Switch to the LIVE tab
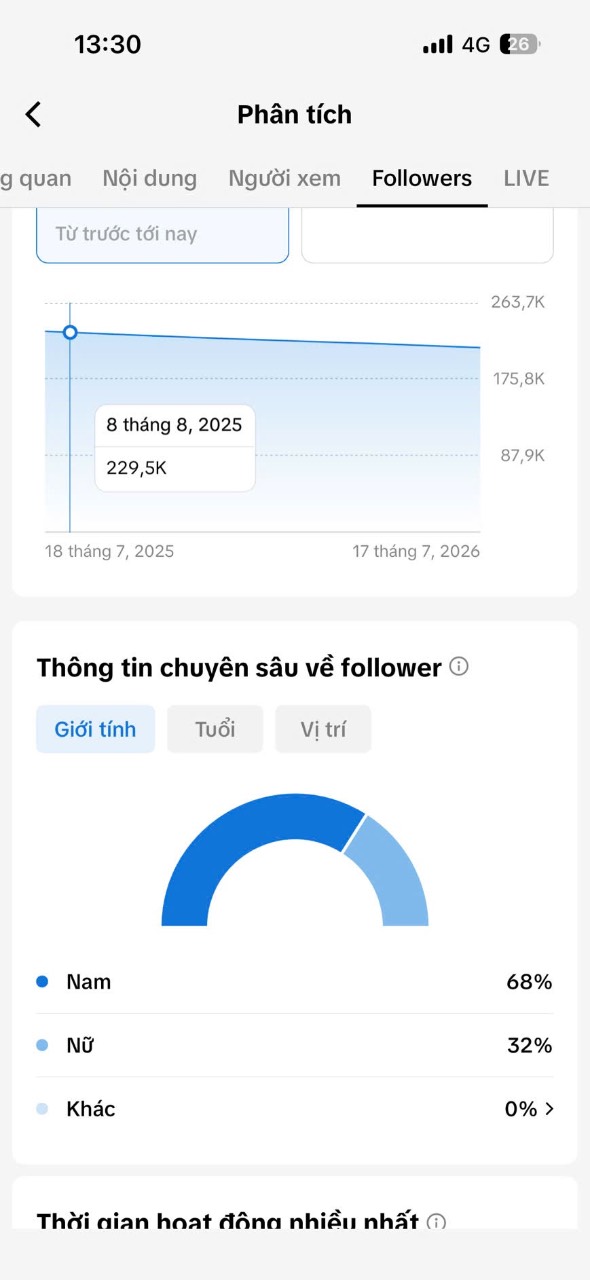Viewport: 590px width, 1280px height. tap(526, 178)
